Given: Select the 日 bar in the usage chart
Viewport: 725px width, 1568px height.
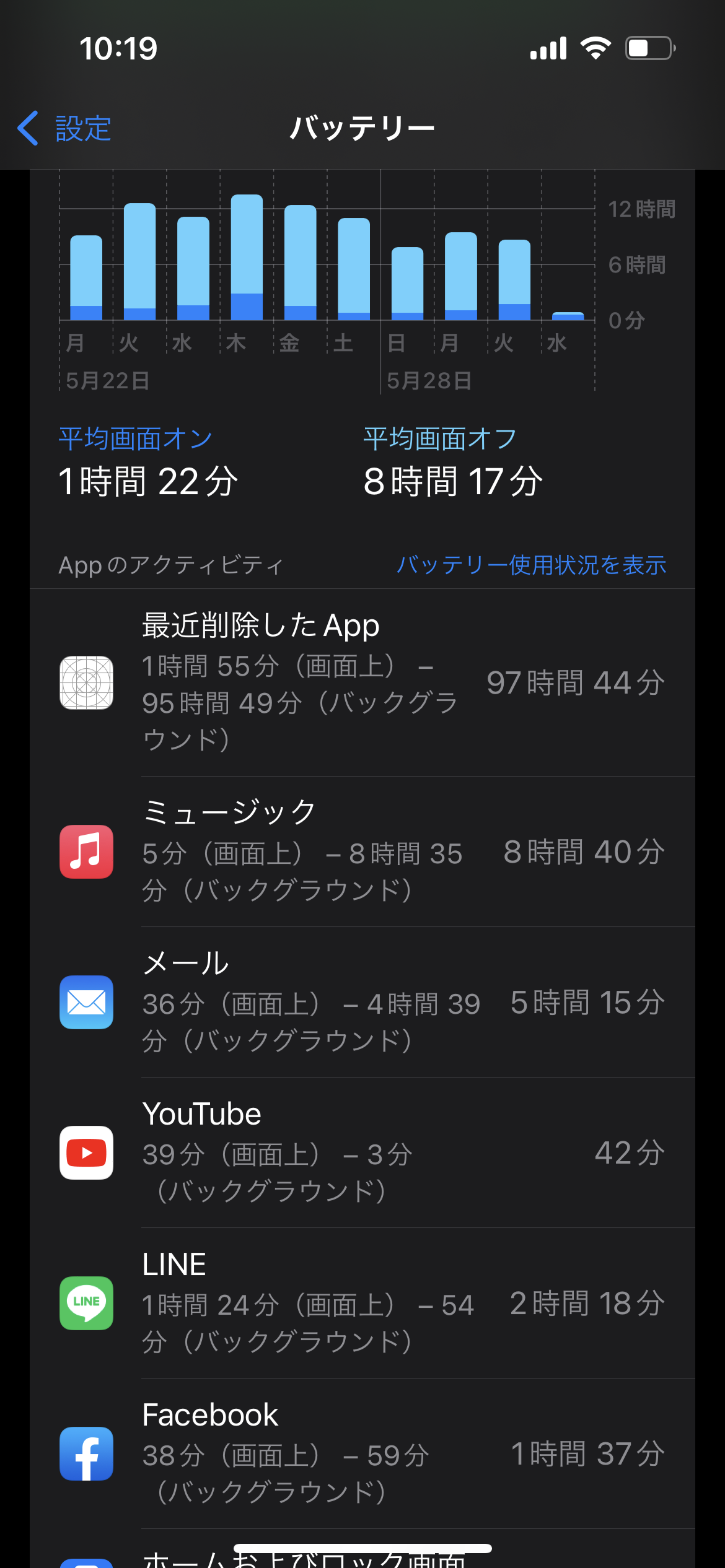Looking at the screenshot, I should coord(407,284).
